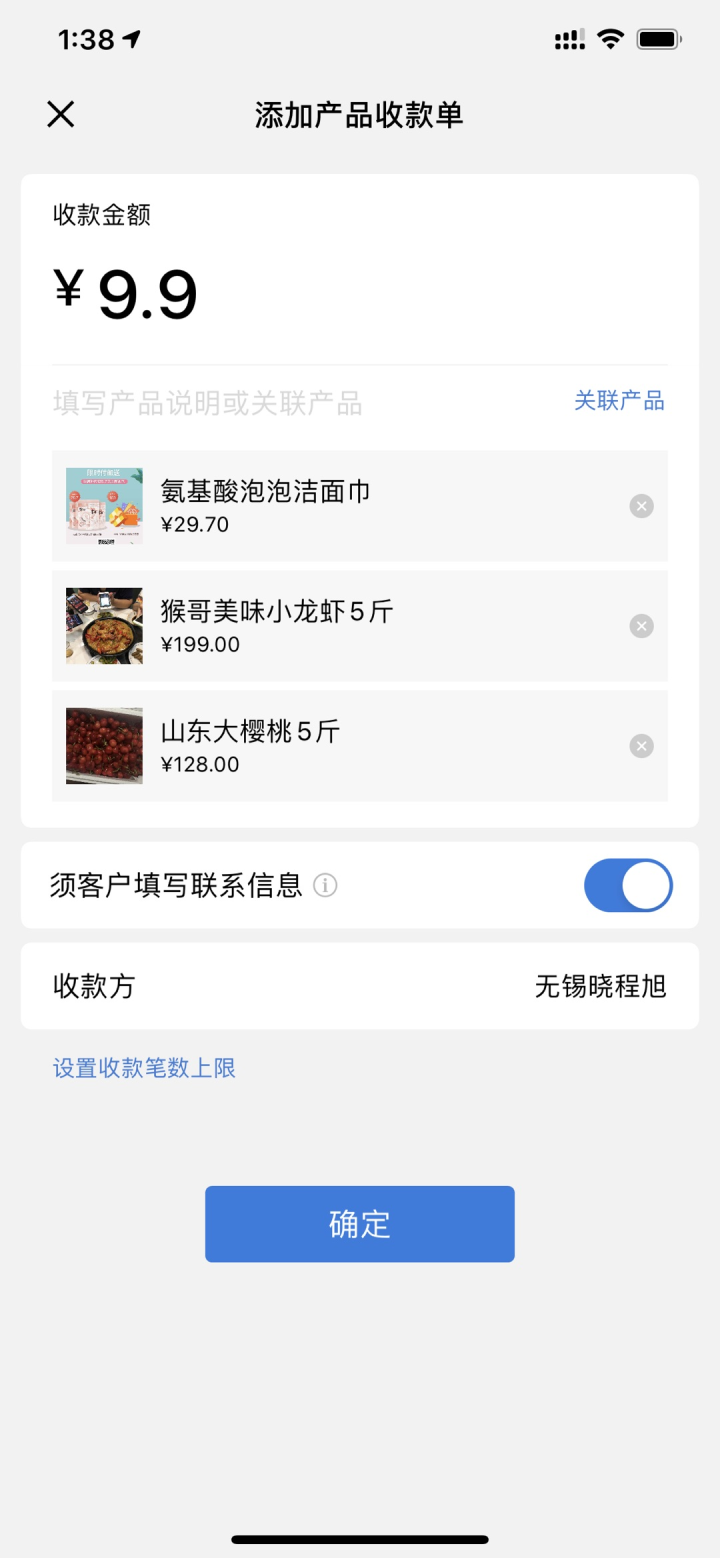Close the 添加产品收款单 page
720x1558 pixels.
coord(61,115)
